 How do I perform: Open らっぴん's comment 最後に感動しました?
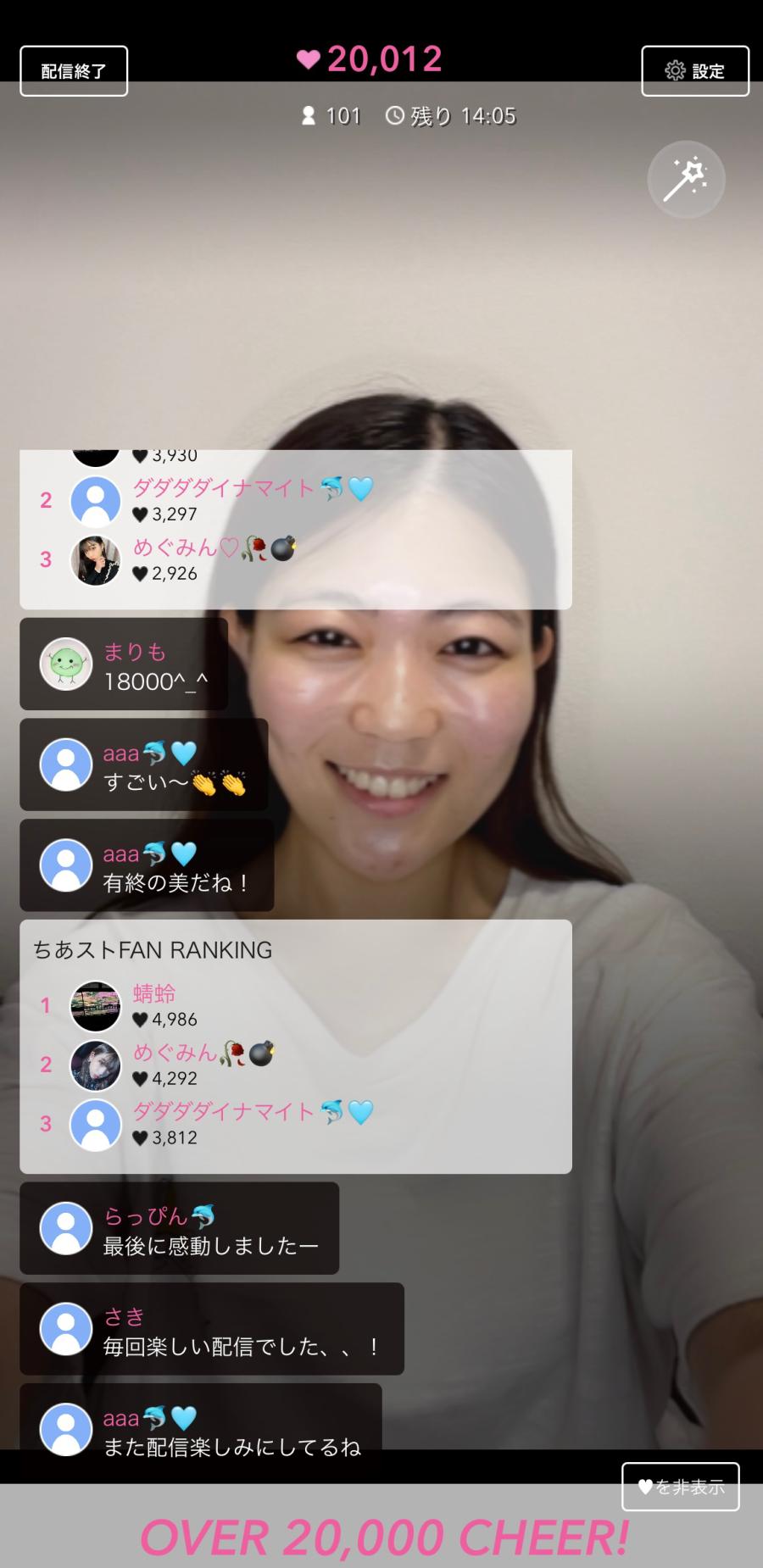coord(179,1229)
